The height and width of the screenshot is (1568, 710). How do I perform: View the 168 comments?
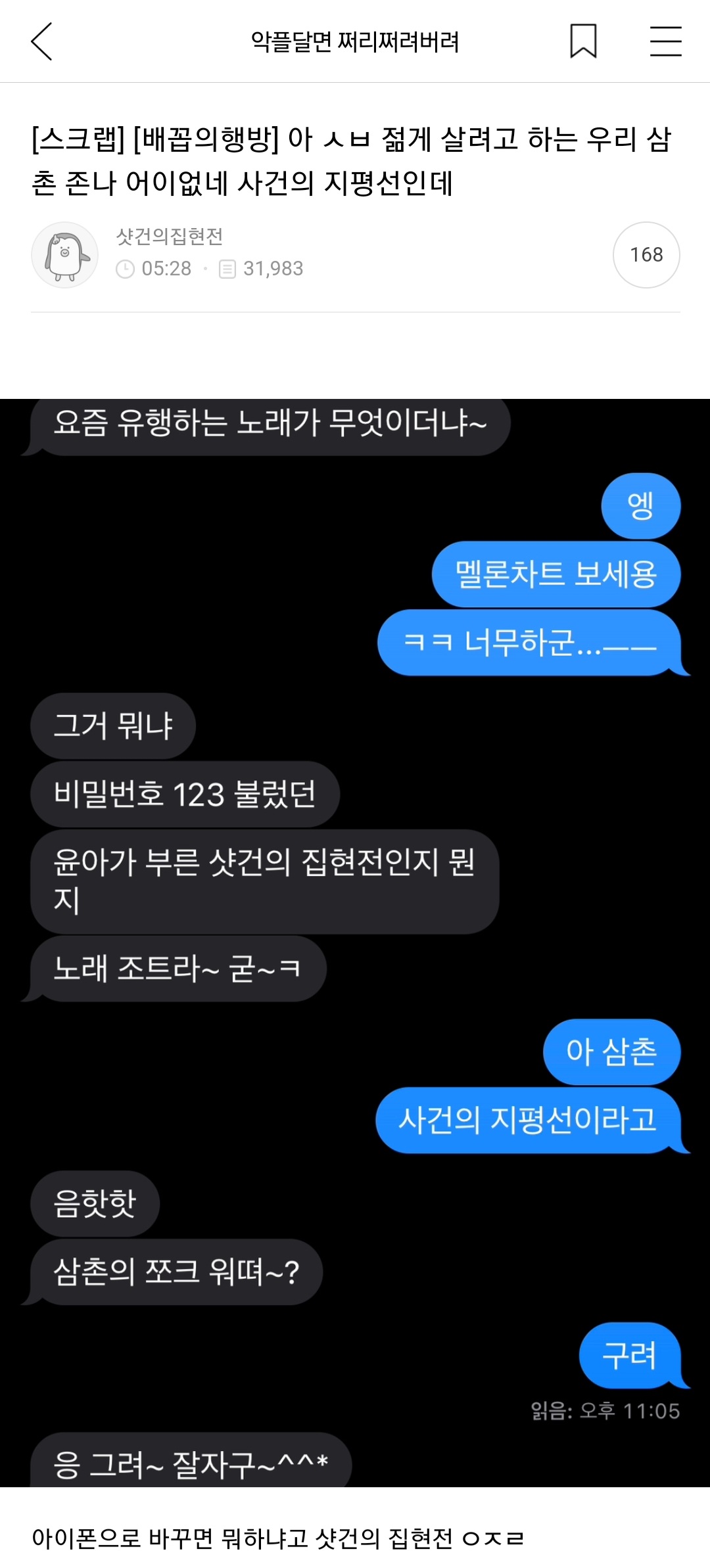pos(646,255)
